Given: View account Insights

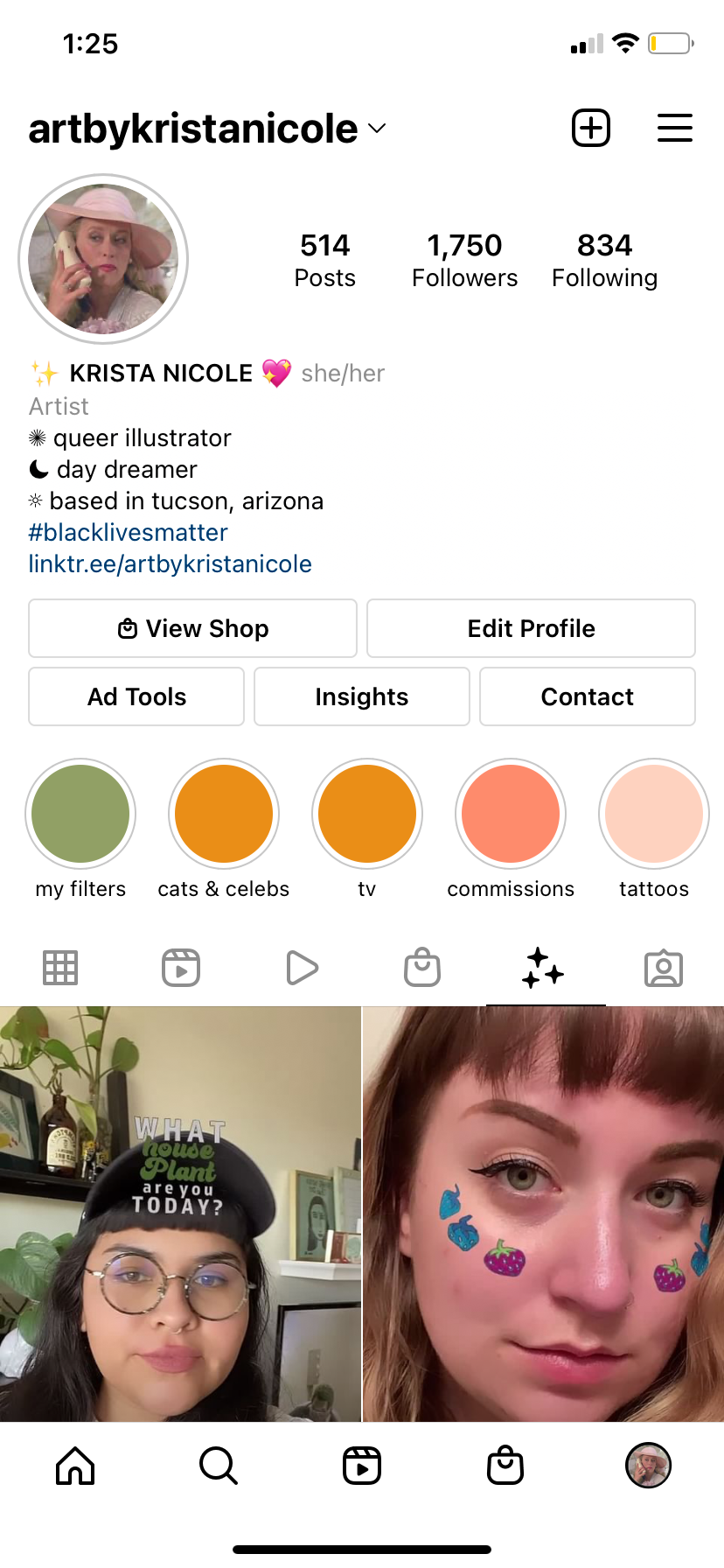Looking at the screenshot, I should [x=362, y=696].
